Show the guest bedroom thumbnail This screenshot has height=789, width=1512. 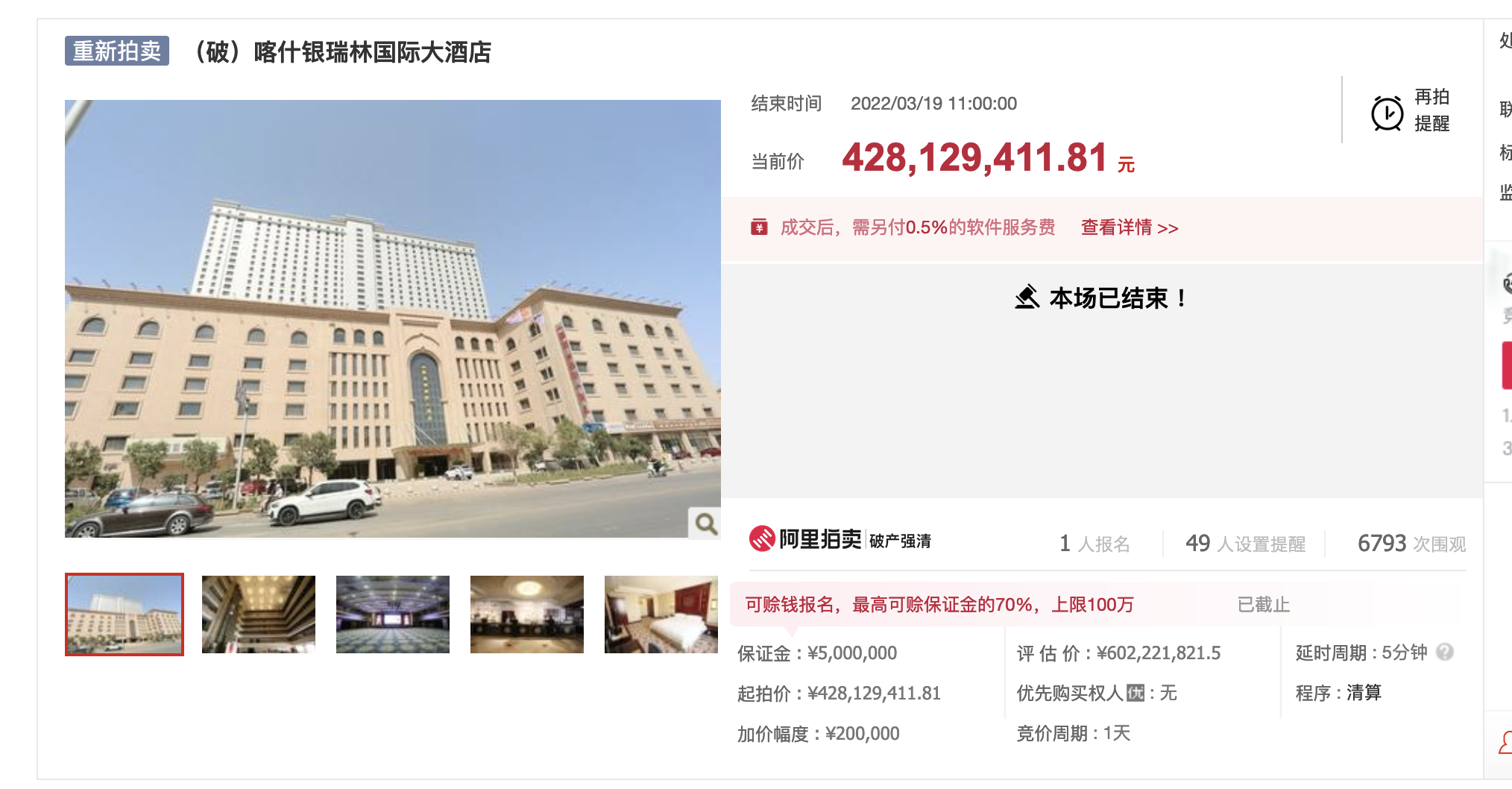pos(661,614)
